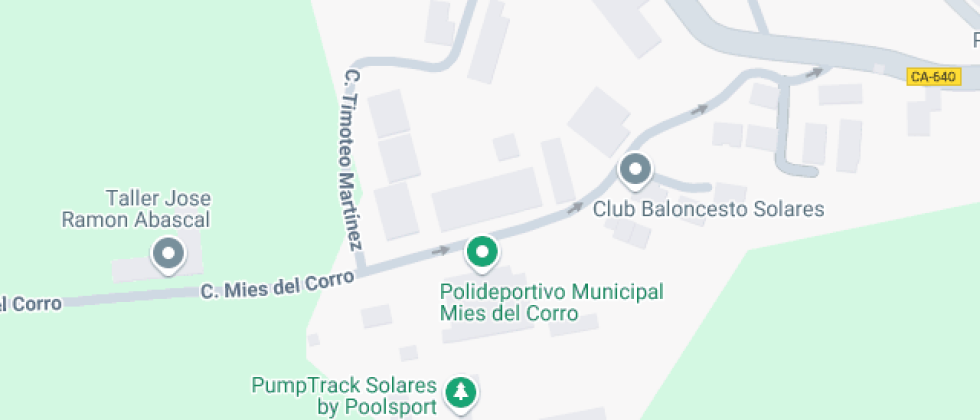
Task: Tap the PumpTrack Solares by Poolsport marker
Action: tap(461, 391)
